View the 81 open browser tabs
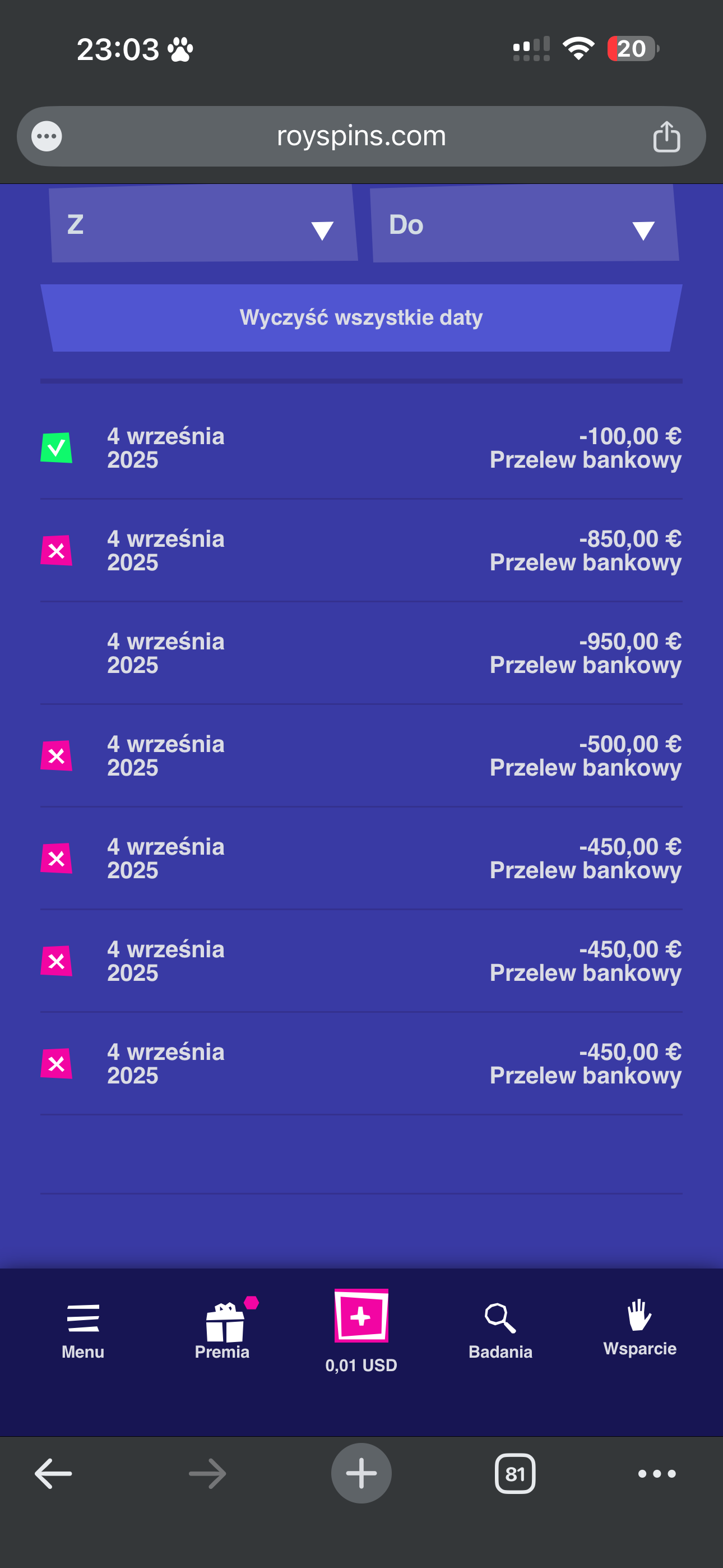 pos(515,1474)
